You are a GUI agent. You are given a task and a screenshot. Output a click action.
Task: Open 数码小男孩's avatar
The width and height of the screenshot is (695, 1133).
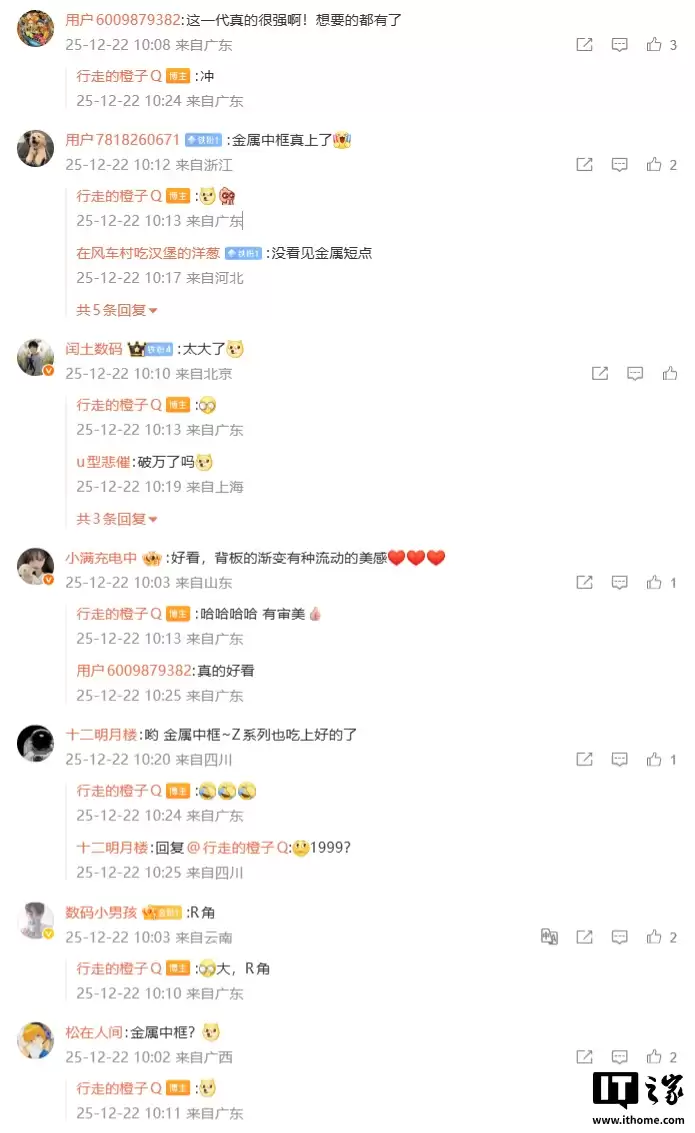point(35,921)
